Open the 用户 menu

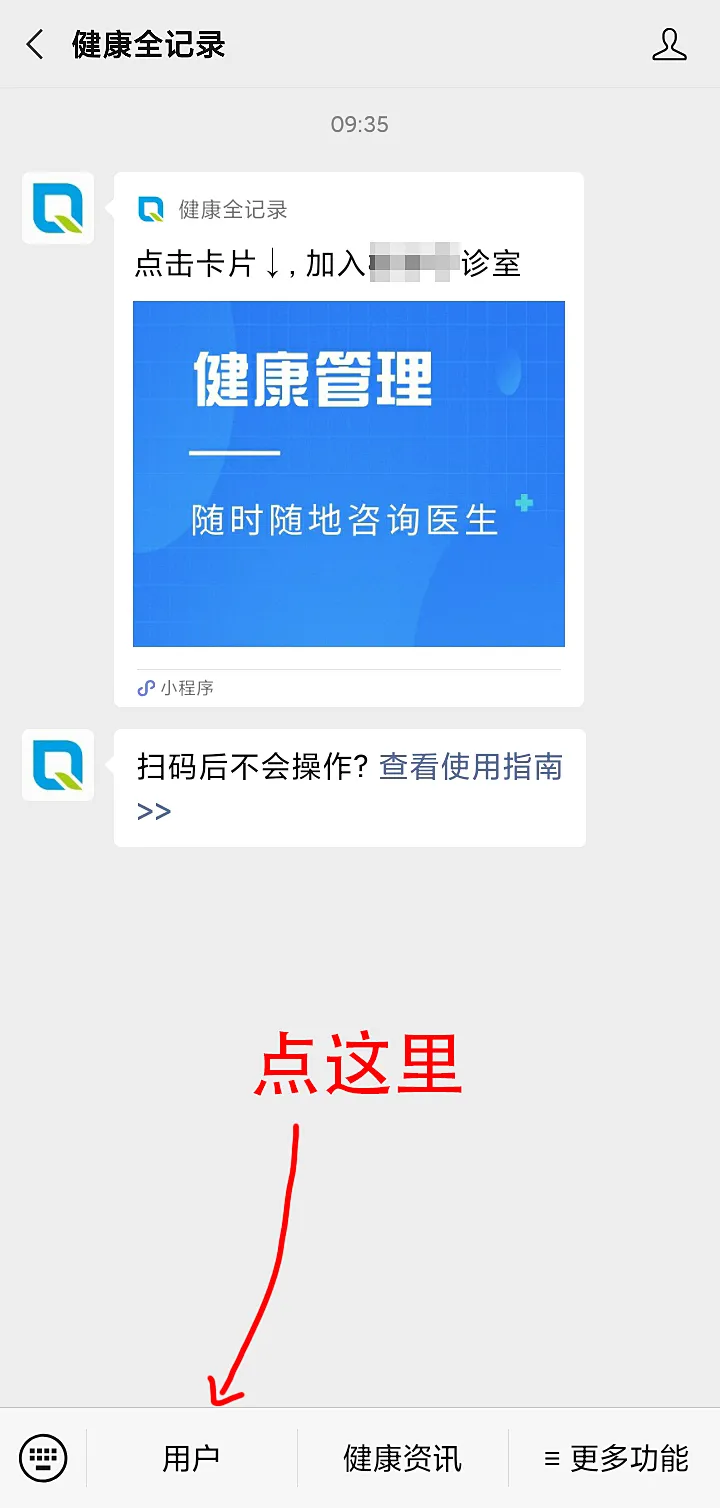pyautogui.click(x=191, y=1458)
